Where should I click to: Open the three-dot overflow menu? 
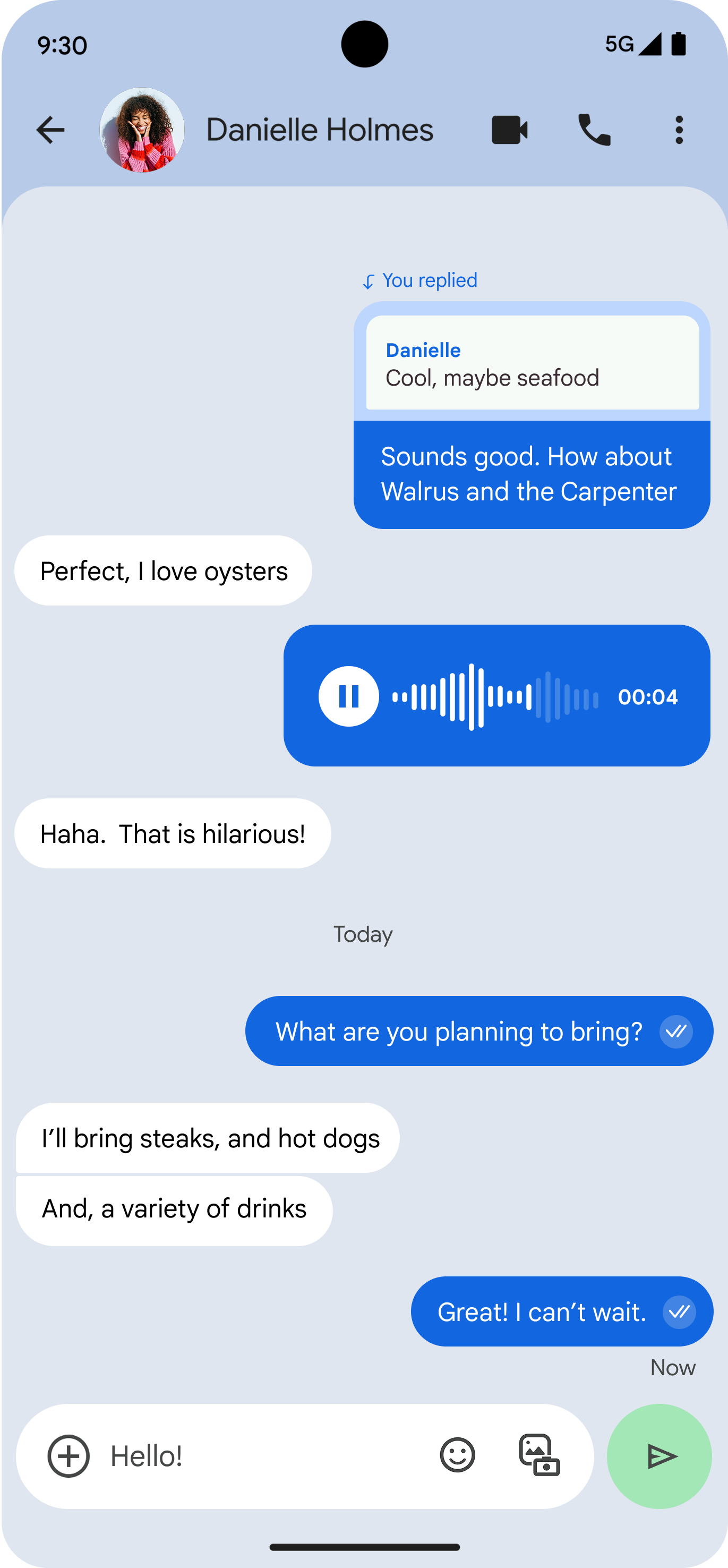tap(679, 130)
